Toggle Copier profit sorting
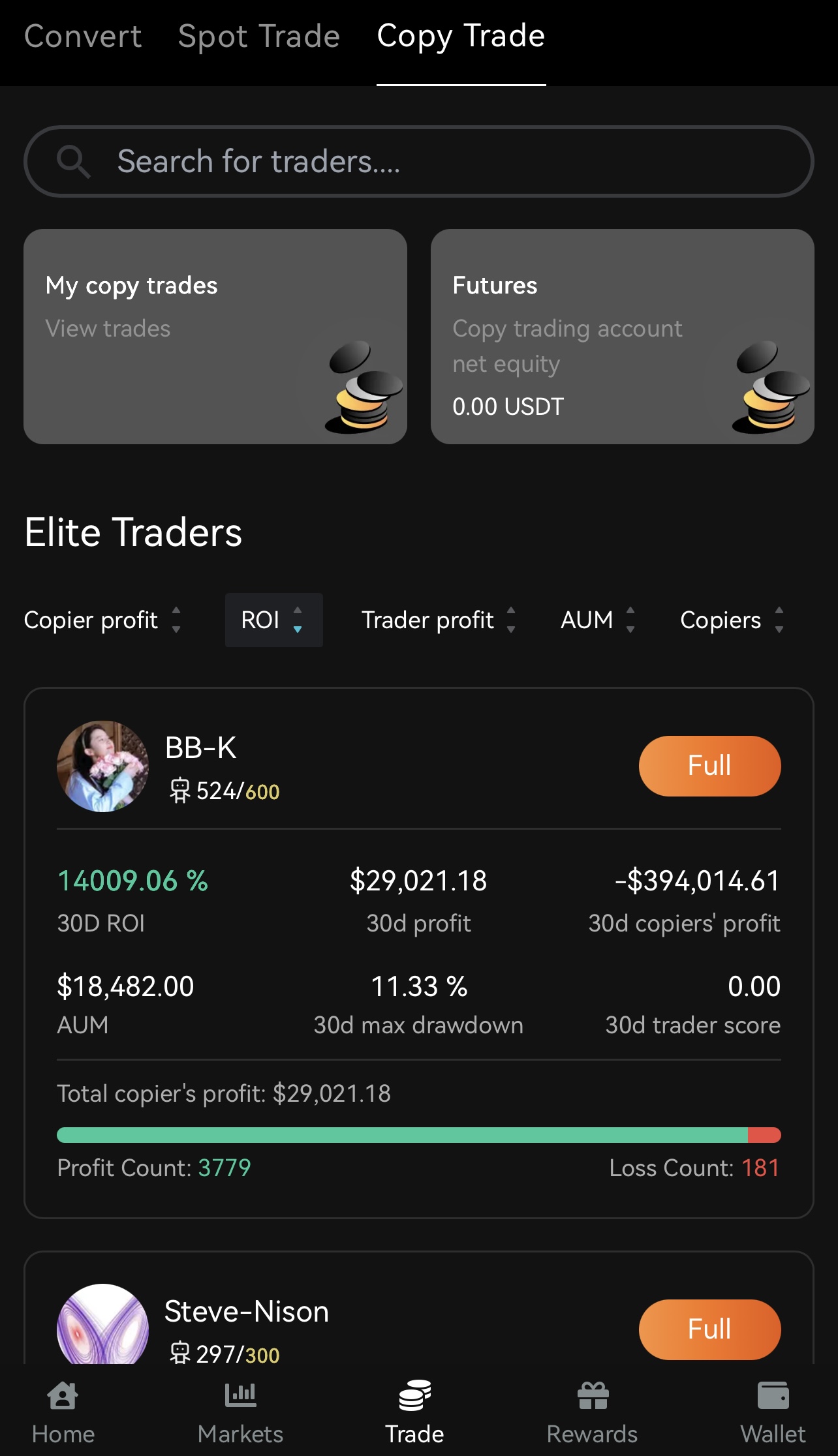This screenshot has height=1456, width=838. (176, 620)
